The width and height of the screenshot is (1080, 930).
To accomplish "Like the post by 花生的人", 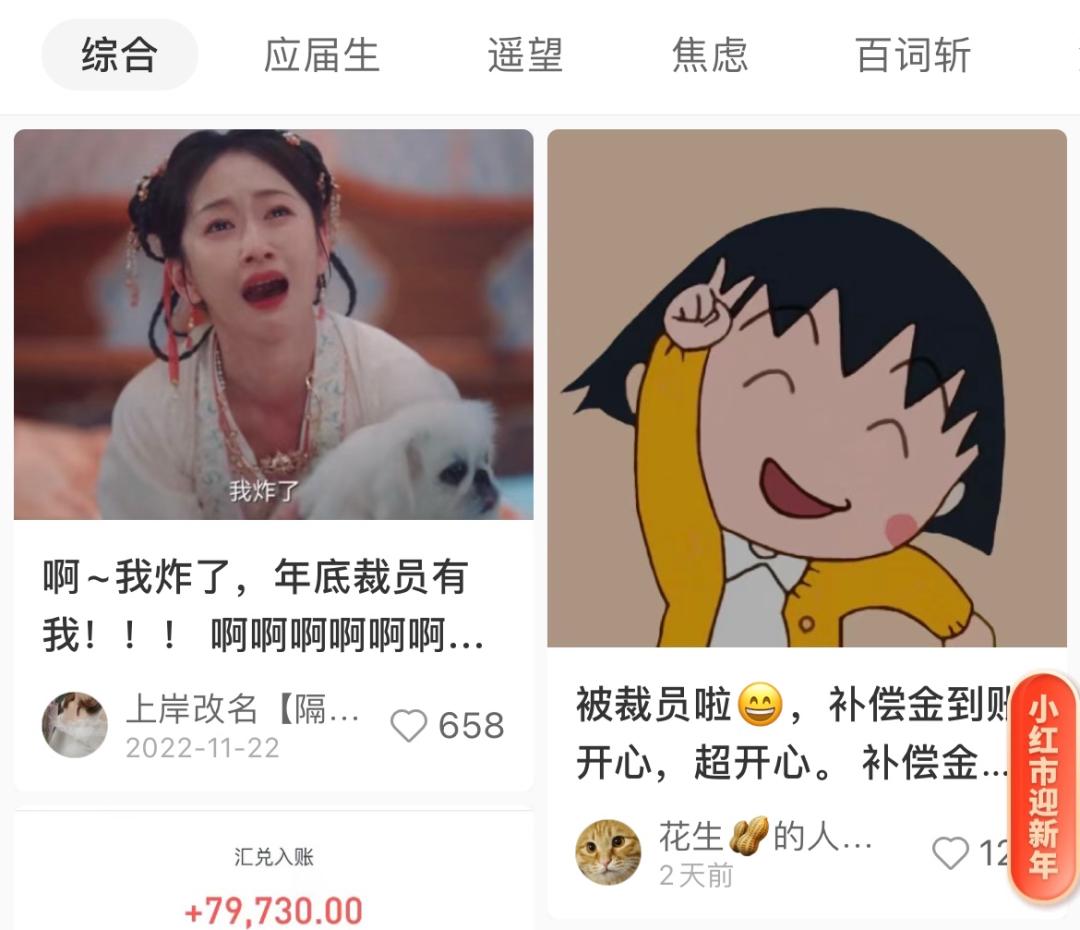I will (x=951, y=853).
